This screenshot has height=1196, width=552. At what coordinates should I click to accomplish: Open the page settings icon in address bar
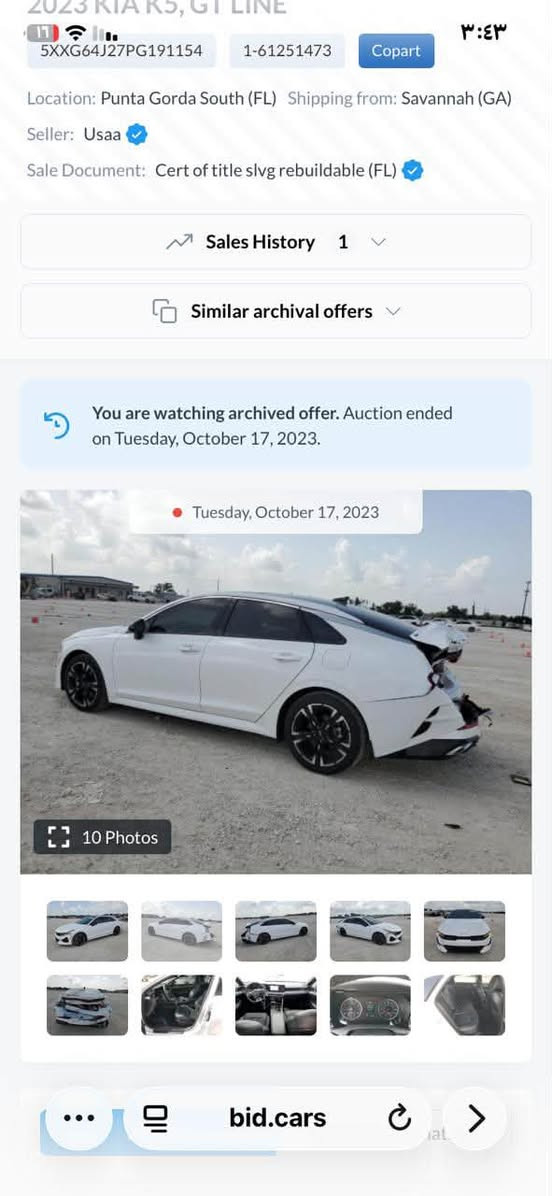point(156,1118)
